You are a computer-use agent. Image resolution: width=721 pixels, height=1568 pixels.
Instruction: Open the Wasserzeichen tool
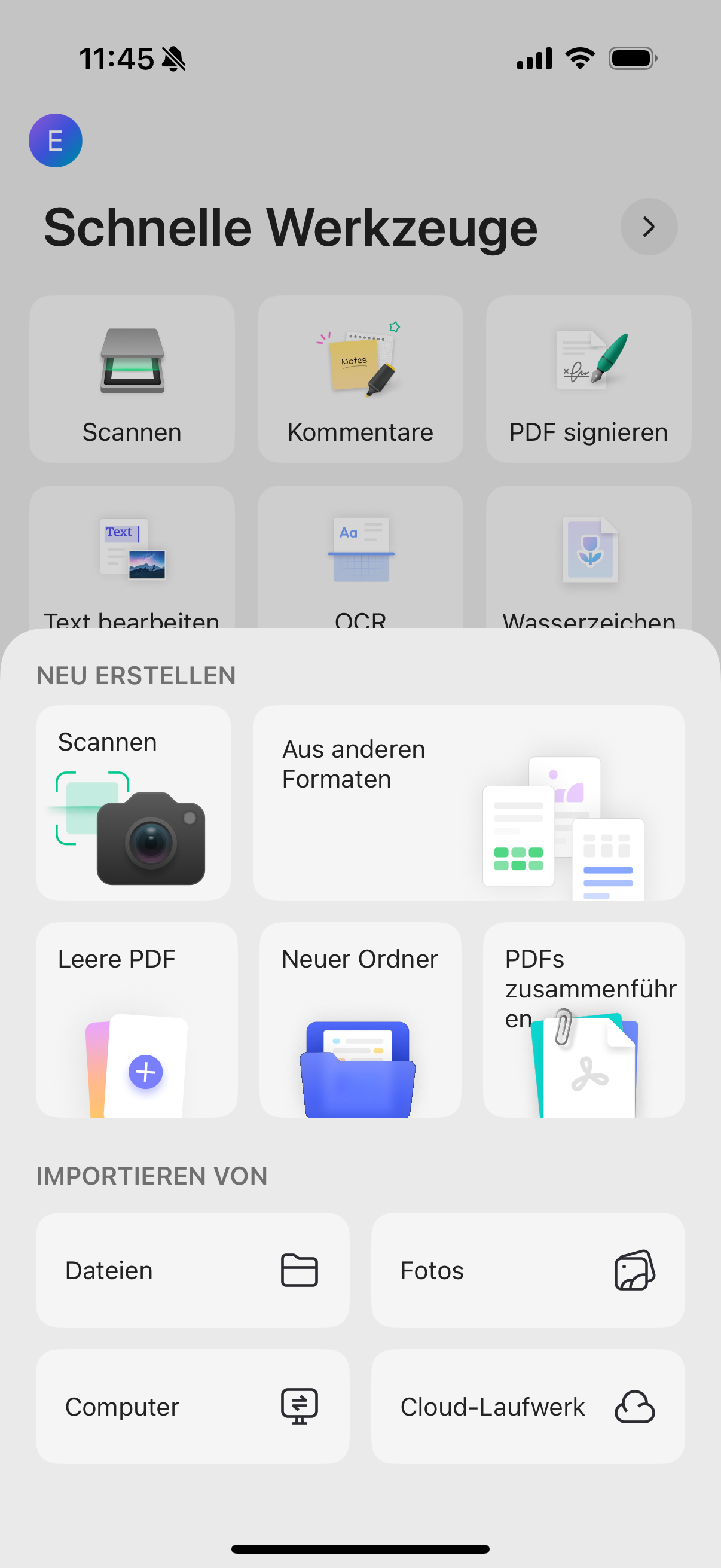(x=588, y=566)
